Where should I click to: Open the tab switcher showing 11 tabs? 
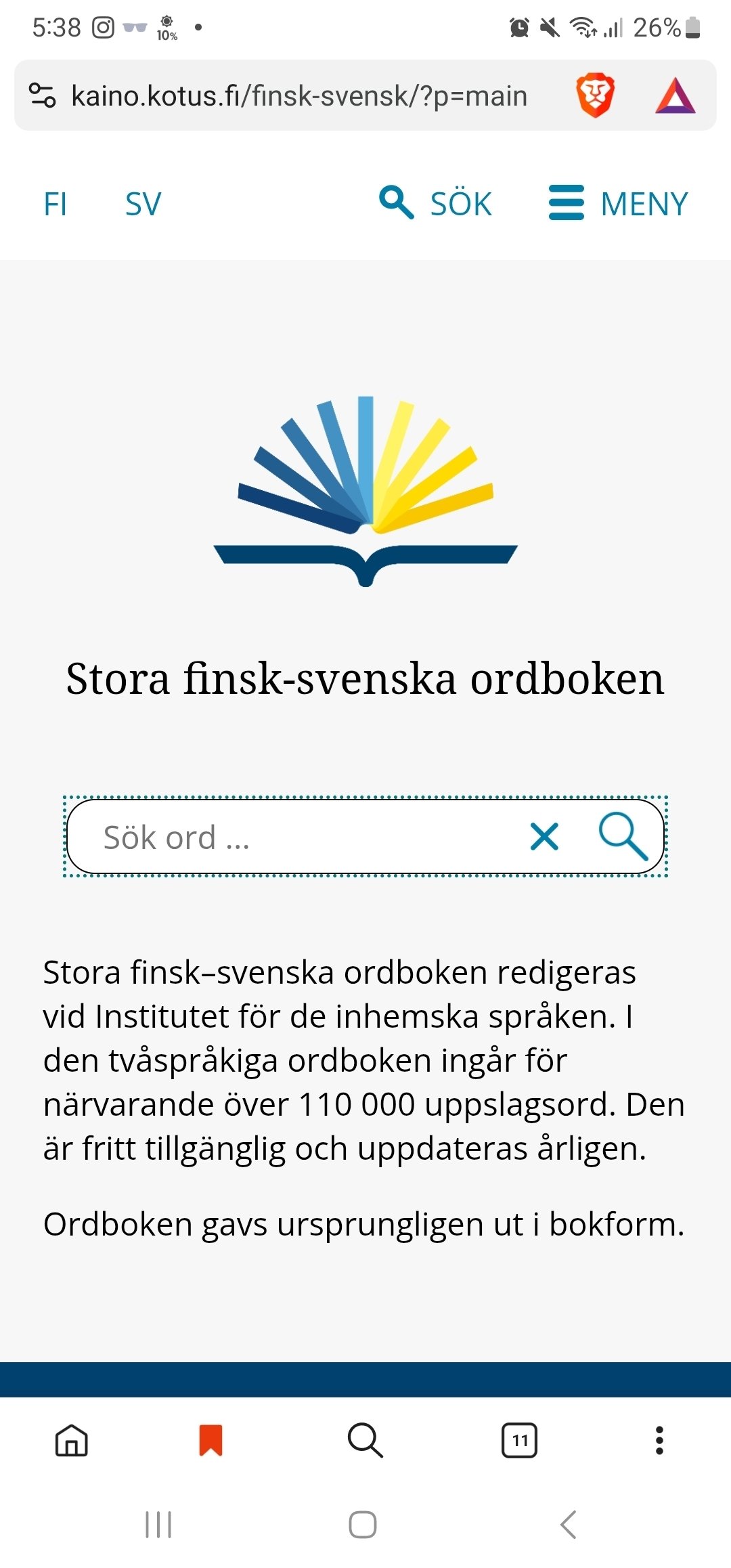click(x=519, y=1440)
